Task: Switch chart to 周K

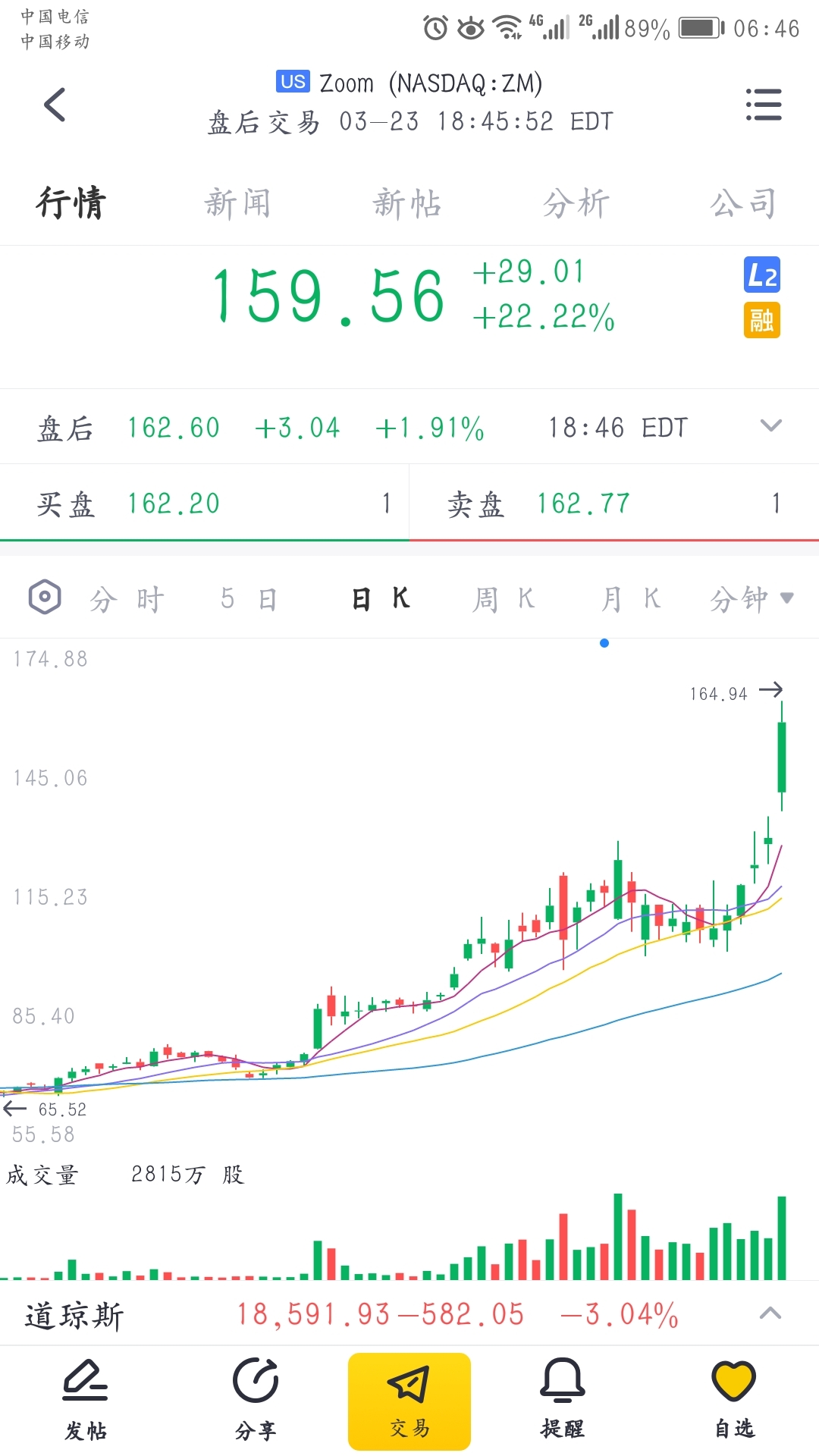Action: 504,599
